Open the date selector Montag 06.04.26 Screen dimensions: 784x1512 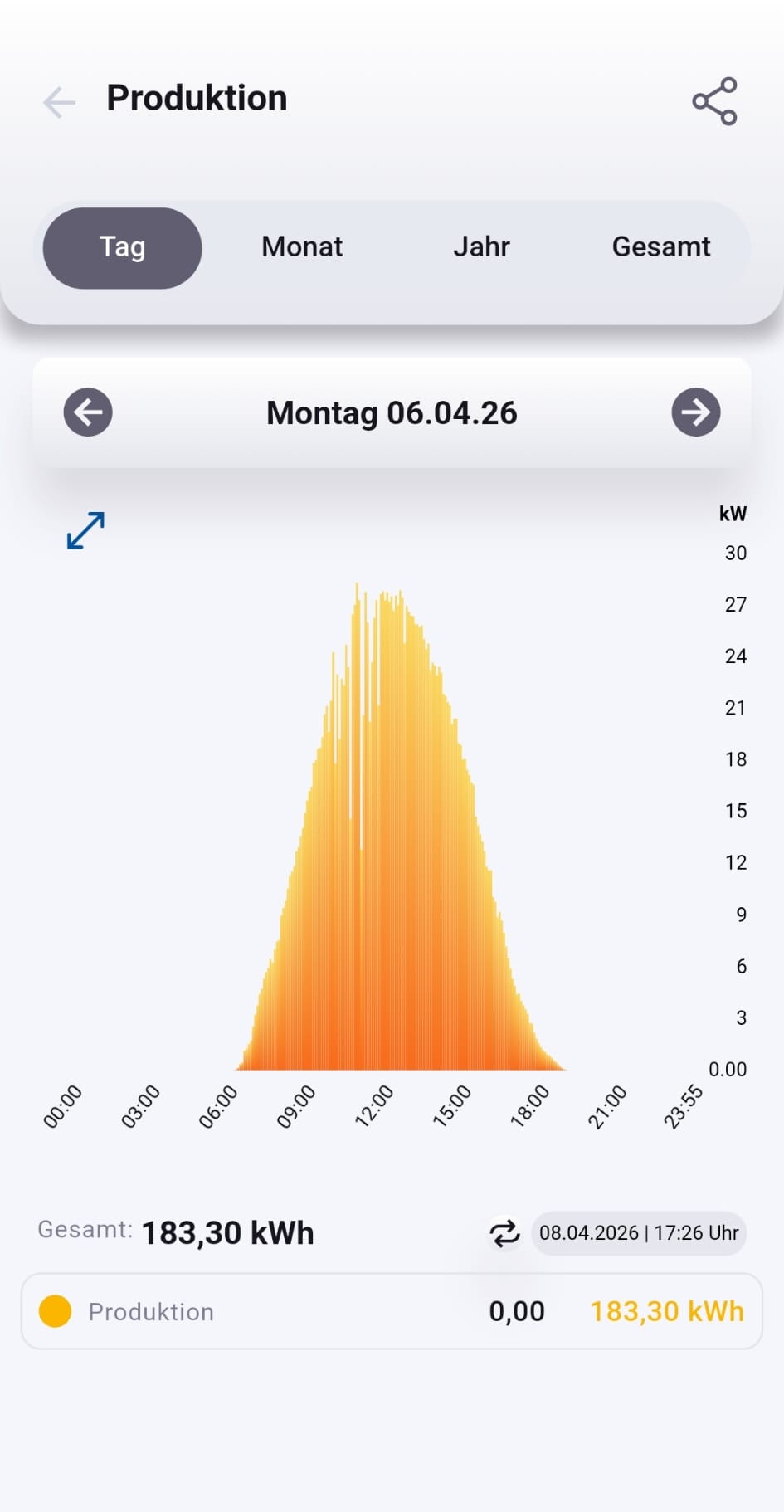tap(392, 412)
